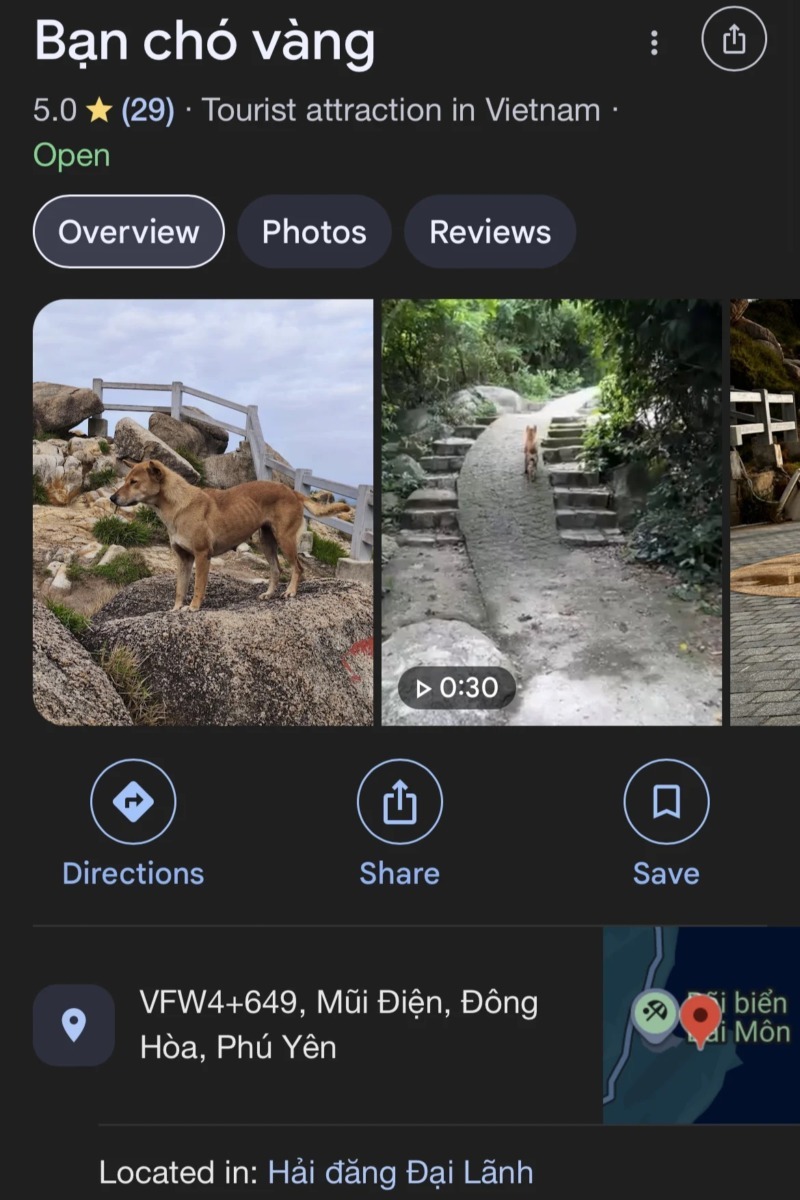Open the three-dot overflow menu
This screenshot has height=1200, width=800.
654,42
